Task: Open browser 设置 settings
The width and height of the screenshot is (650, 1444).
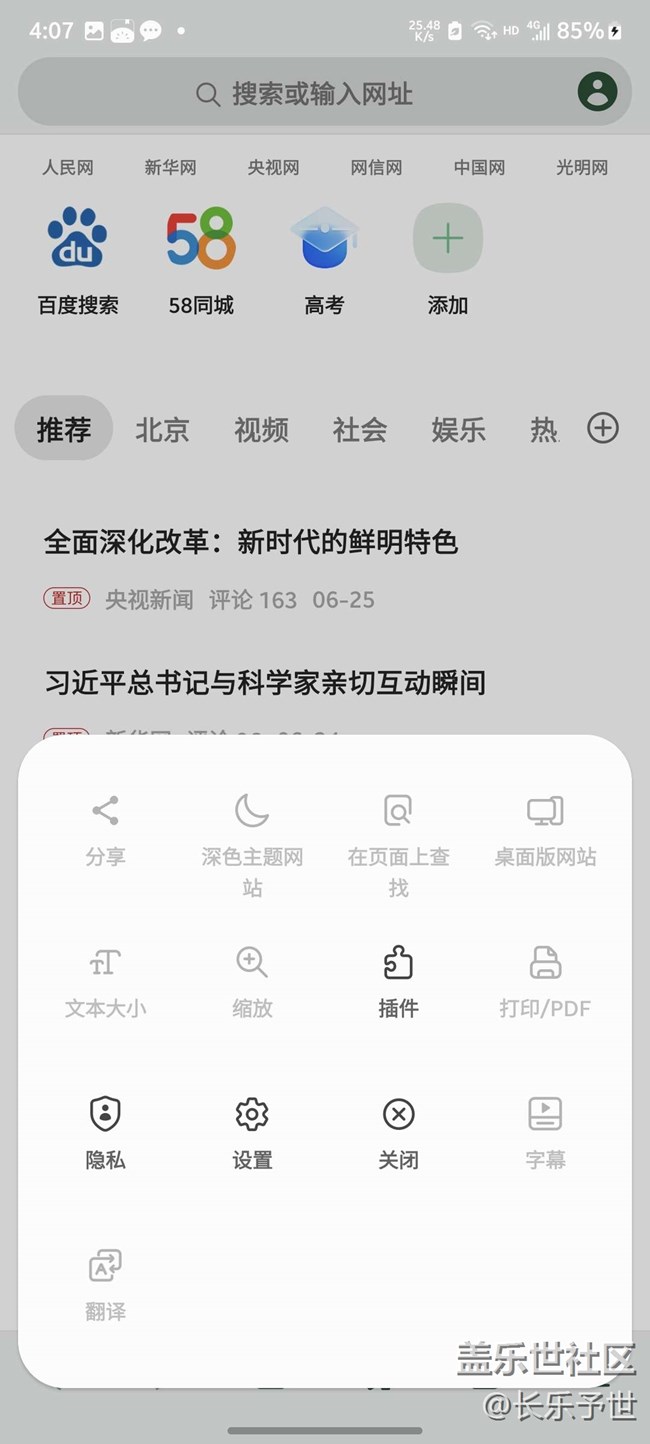Action: coord(252,1133)
